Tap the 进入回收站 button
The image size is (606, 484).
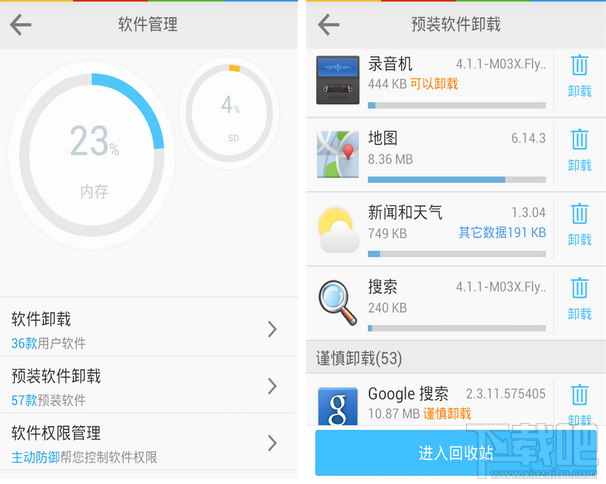(x=455, y=453)
